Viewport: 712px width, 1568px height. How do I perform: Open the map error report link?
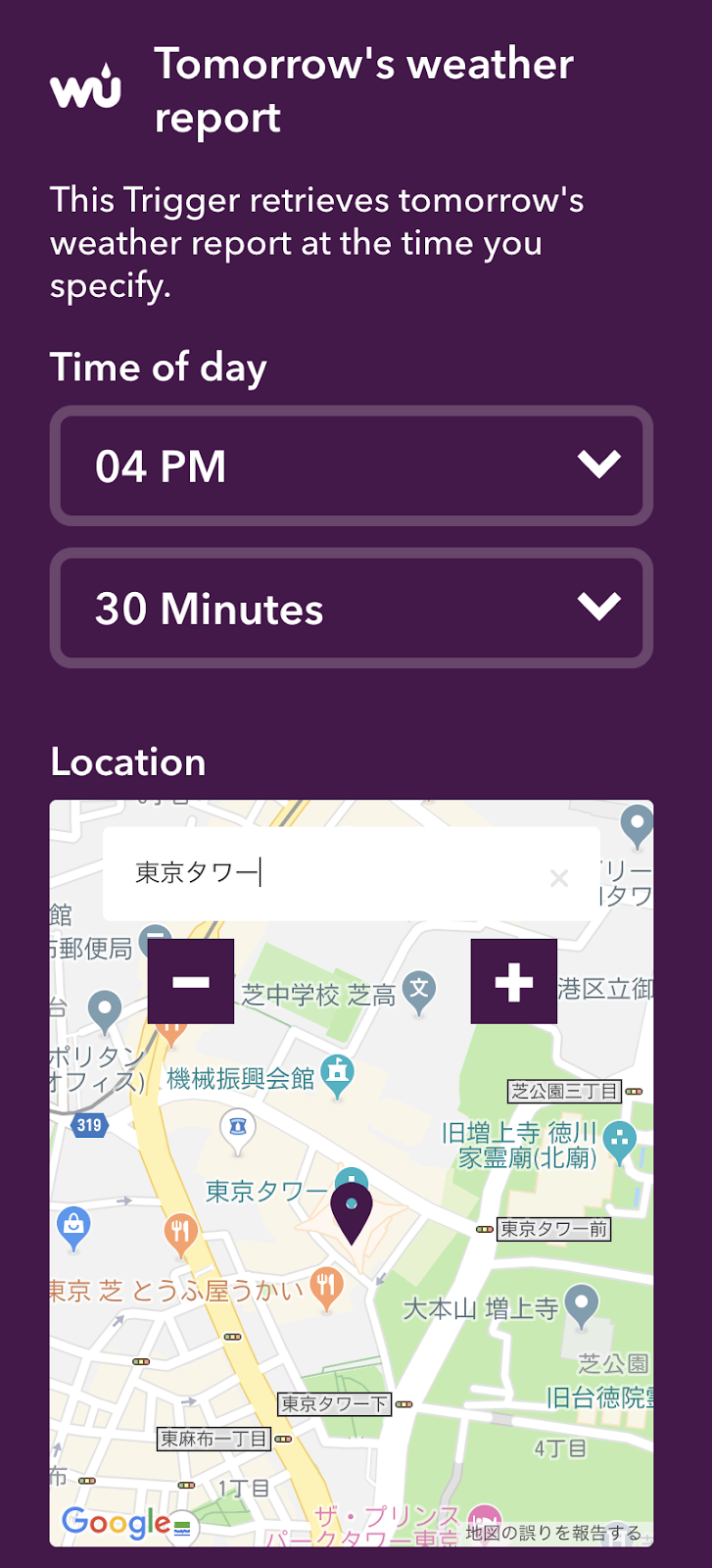pyautogui.click(x=553, y=1534)
